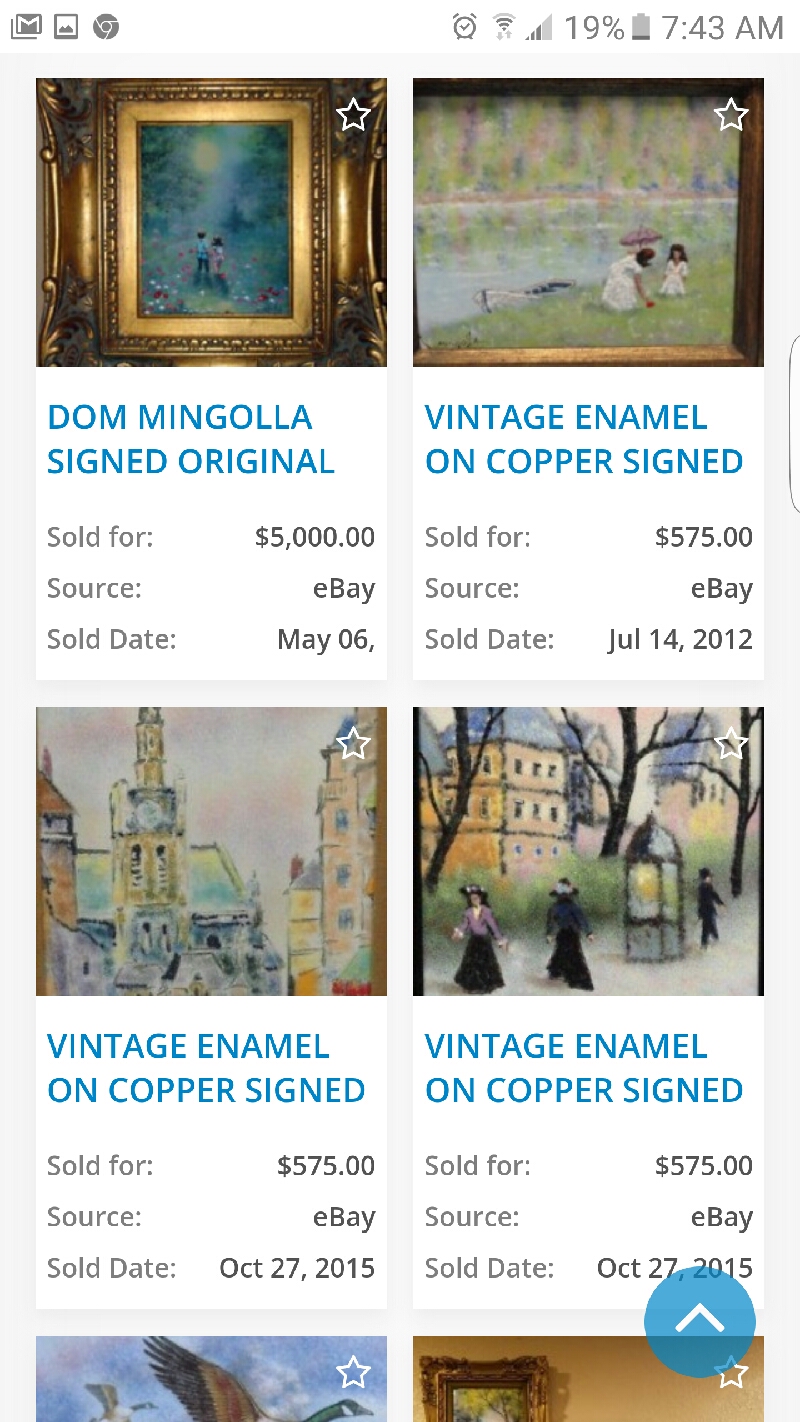View the Dom Mingolla framed painting photo
The image size is (800, 1422).
click(211, 222)
